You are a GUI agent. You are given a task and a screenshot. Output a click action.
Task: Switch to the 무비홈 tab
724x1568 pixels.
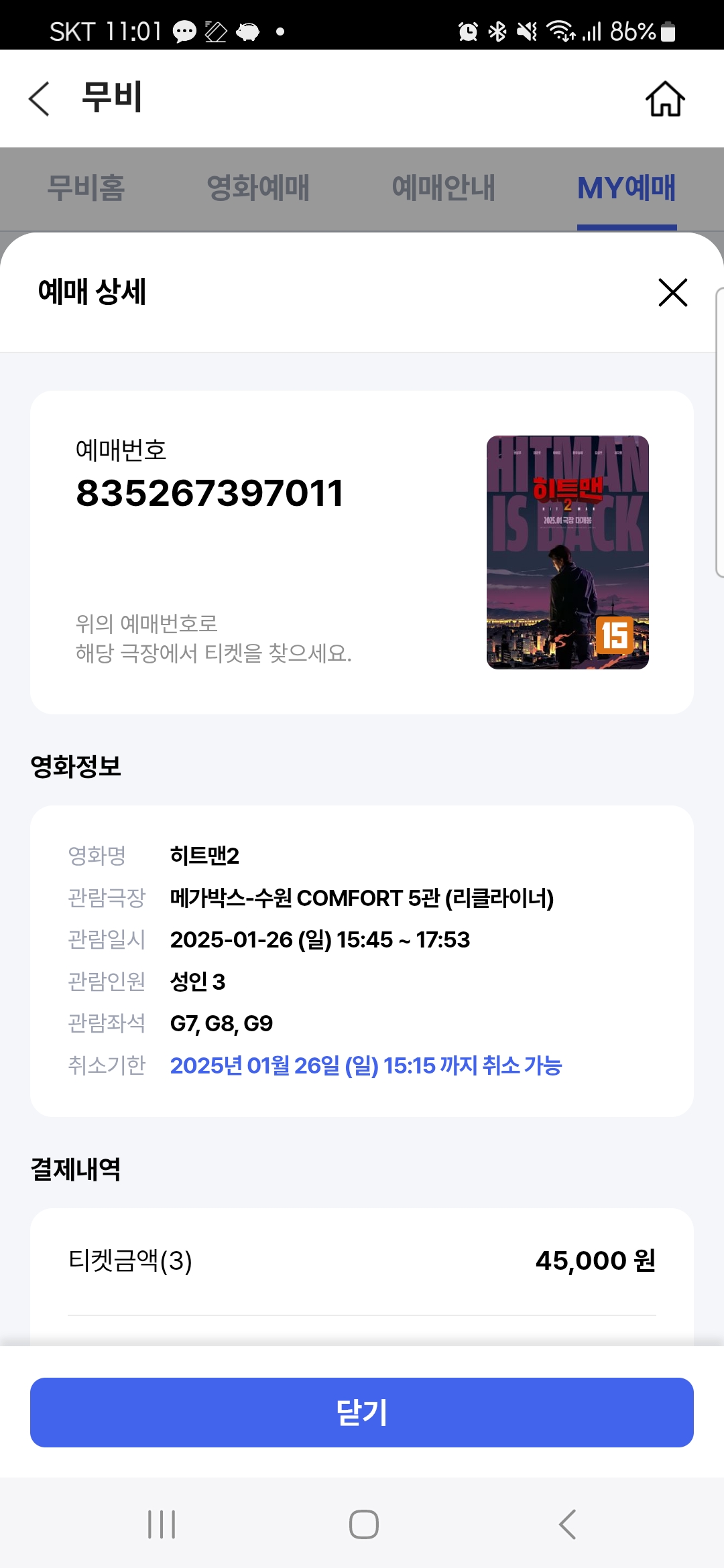[x=86, y=188]
